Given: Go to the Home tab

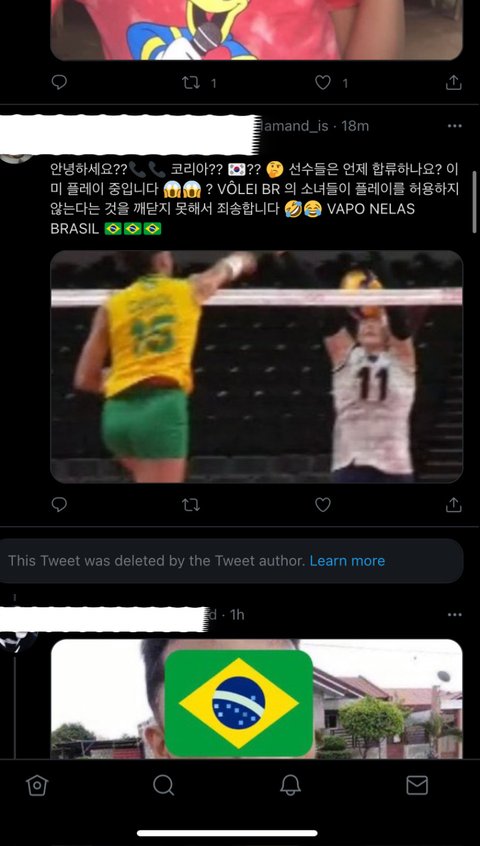Looking at the screenshot, I should point(37,785).
